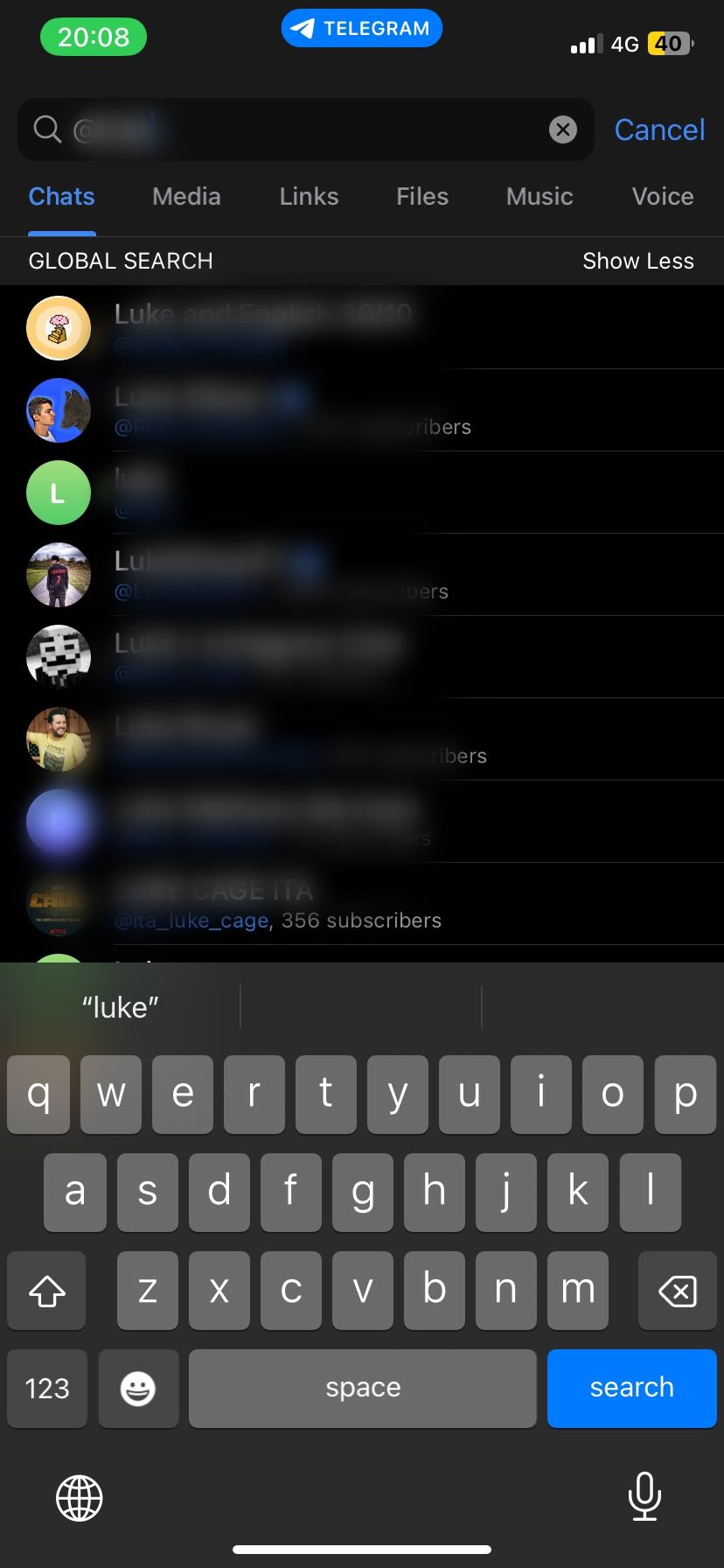The height and width of the screenshot is (1568, 724).
Task: Start dictation with the microphone
Action: pos(644,1496)
